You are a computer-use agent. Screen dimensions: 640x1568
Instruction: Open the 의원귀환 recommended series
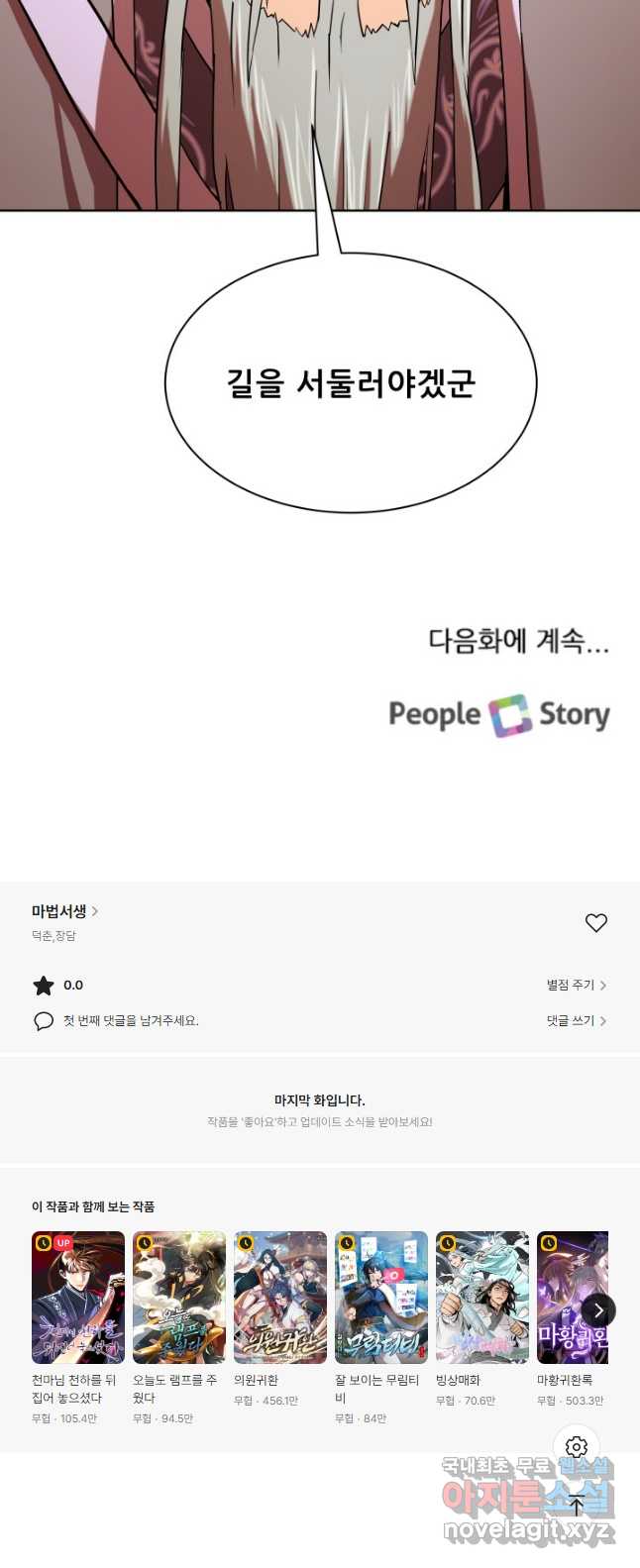(x=280, y=1298)
